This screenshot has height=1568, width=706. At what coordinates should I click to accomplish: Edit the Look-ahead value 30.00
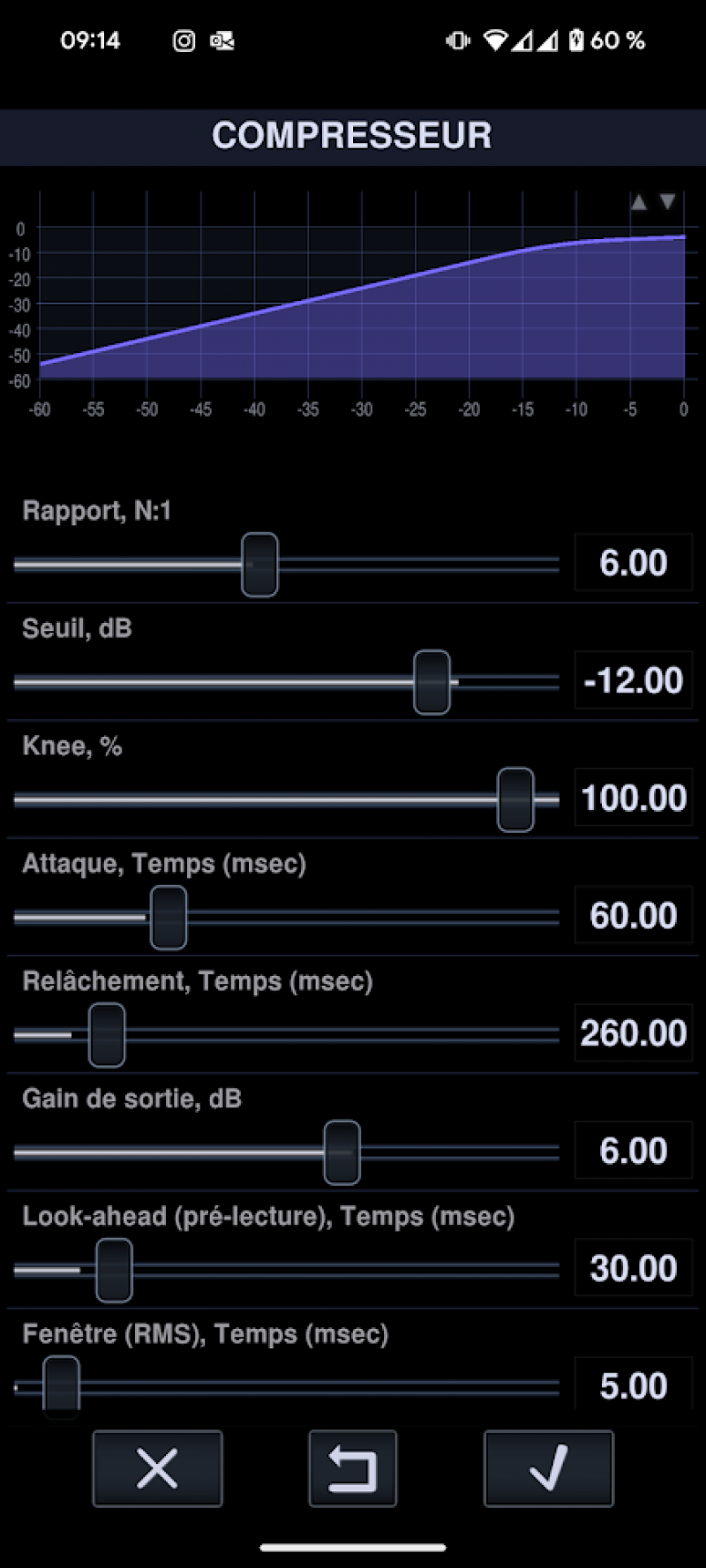click(633, 1268)
